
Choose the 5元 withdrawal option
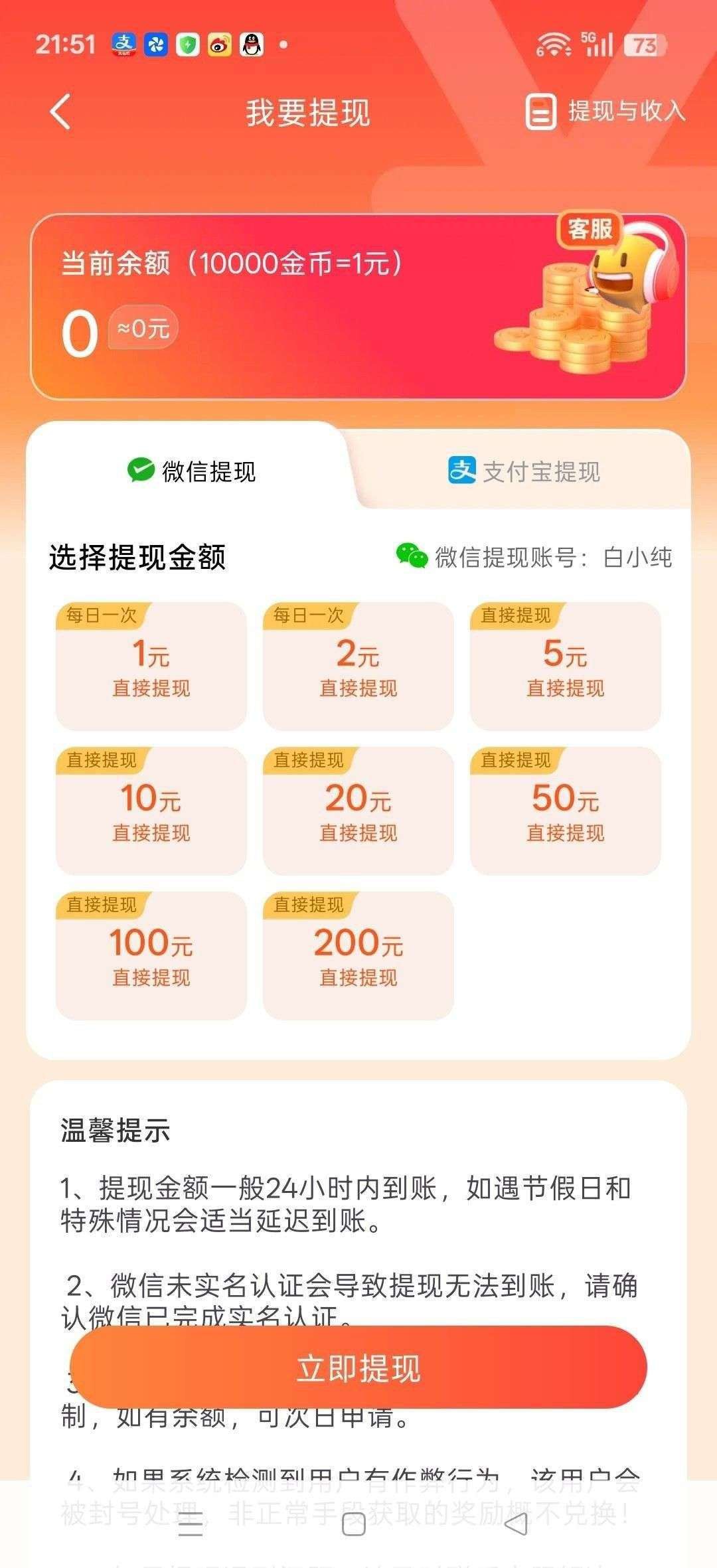coord(566,666)
